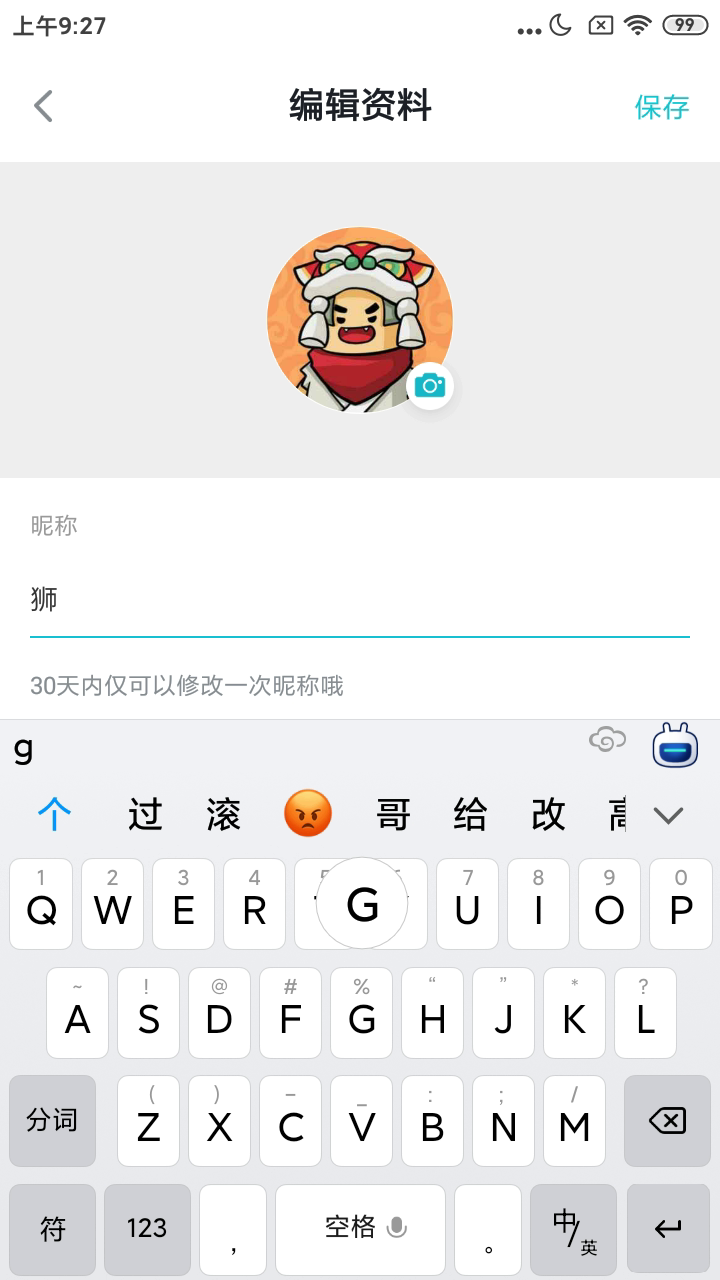Tap the 分词 key

[x=53, y=1121]
